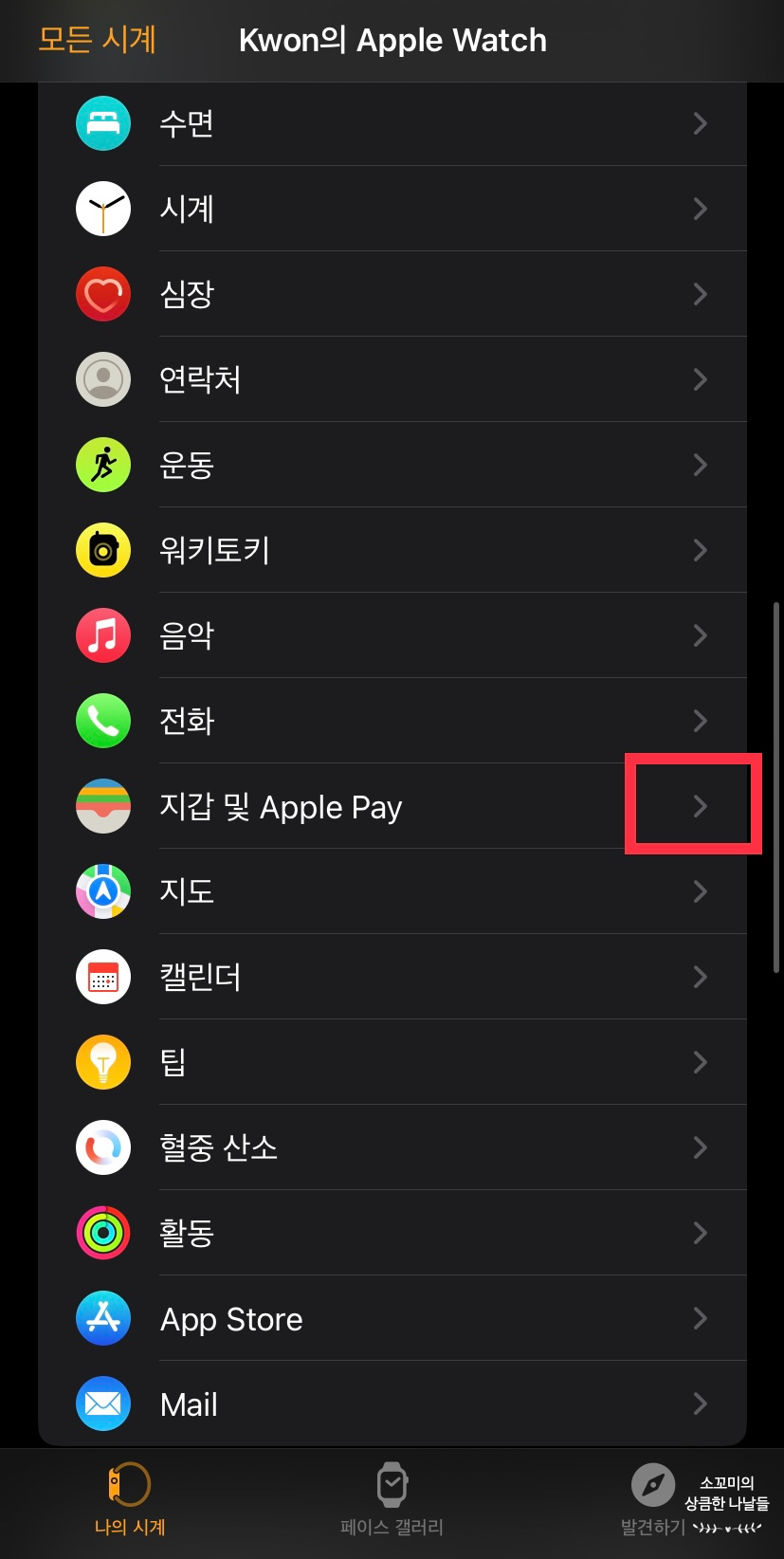Open 연락처 settings
Viewport: 784px width, 1559px height.
[392, 379]
